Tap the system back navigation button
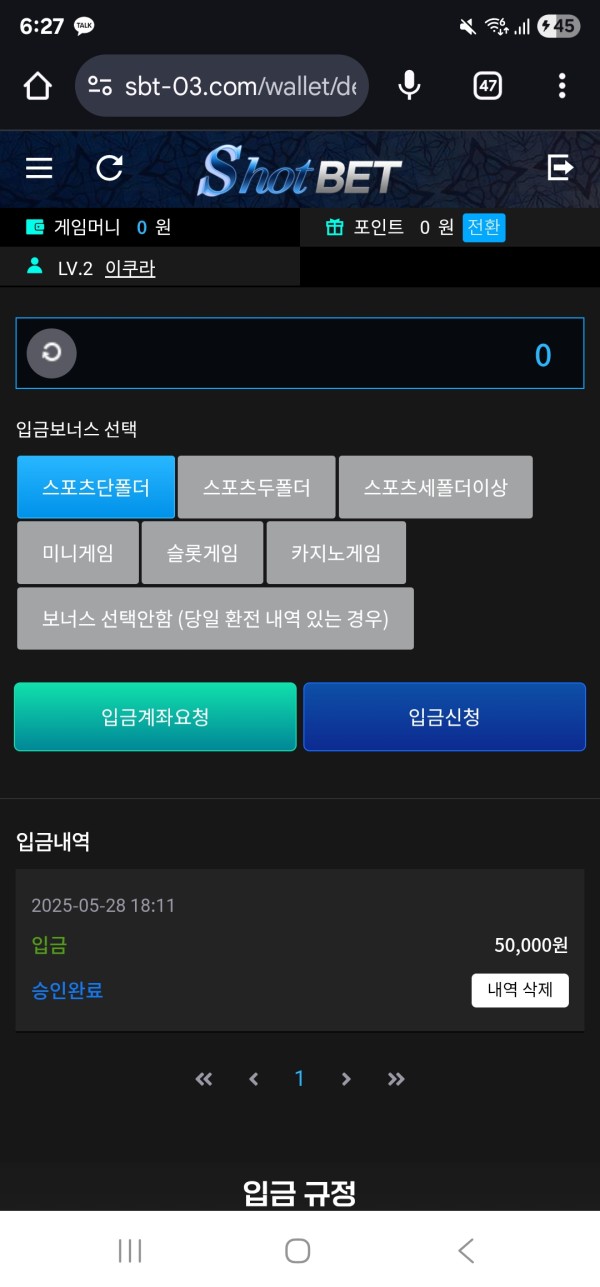600x1287 pixels. pos(465,1250)
